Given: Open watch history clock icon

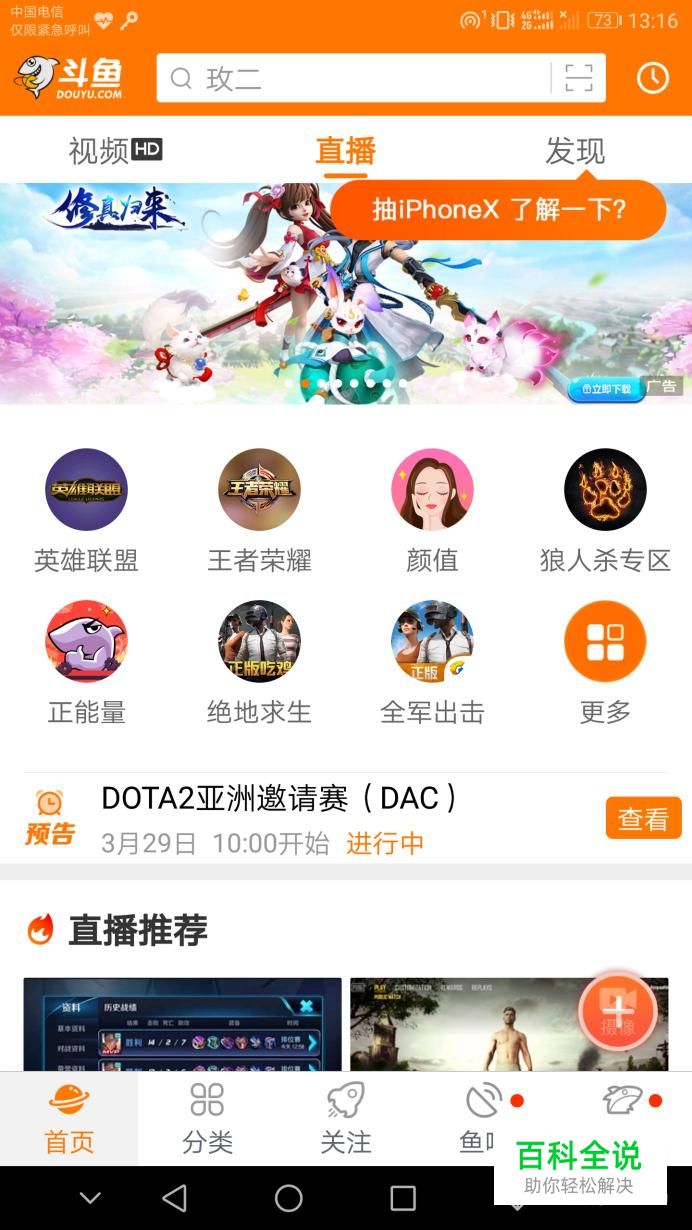Looking at the screenshot, I should [653, 78].
